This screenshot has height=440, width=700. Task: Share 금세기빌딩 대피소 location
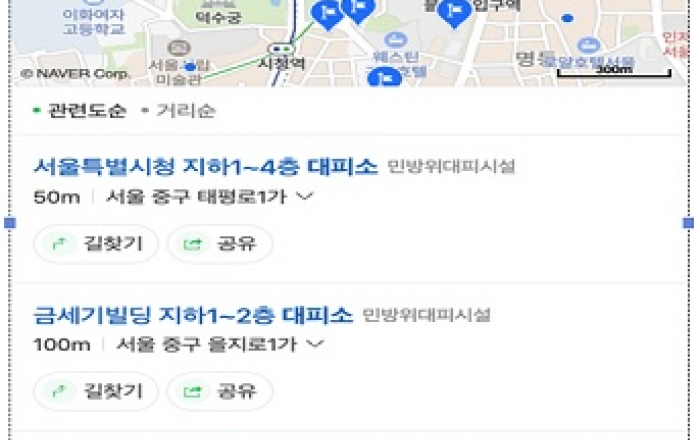[219, 391]
